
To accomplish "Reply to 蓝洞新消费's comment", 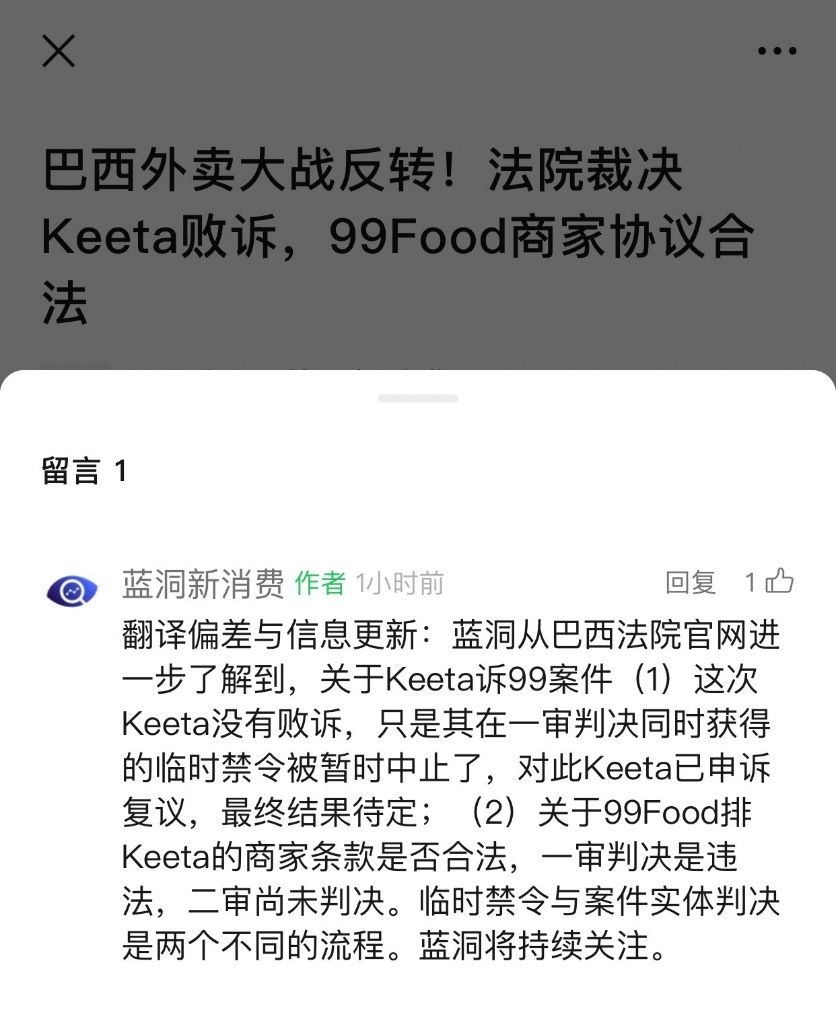I will click(x=690, y=583).
